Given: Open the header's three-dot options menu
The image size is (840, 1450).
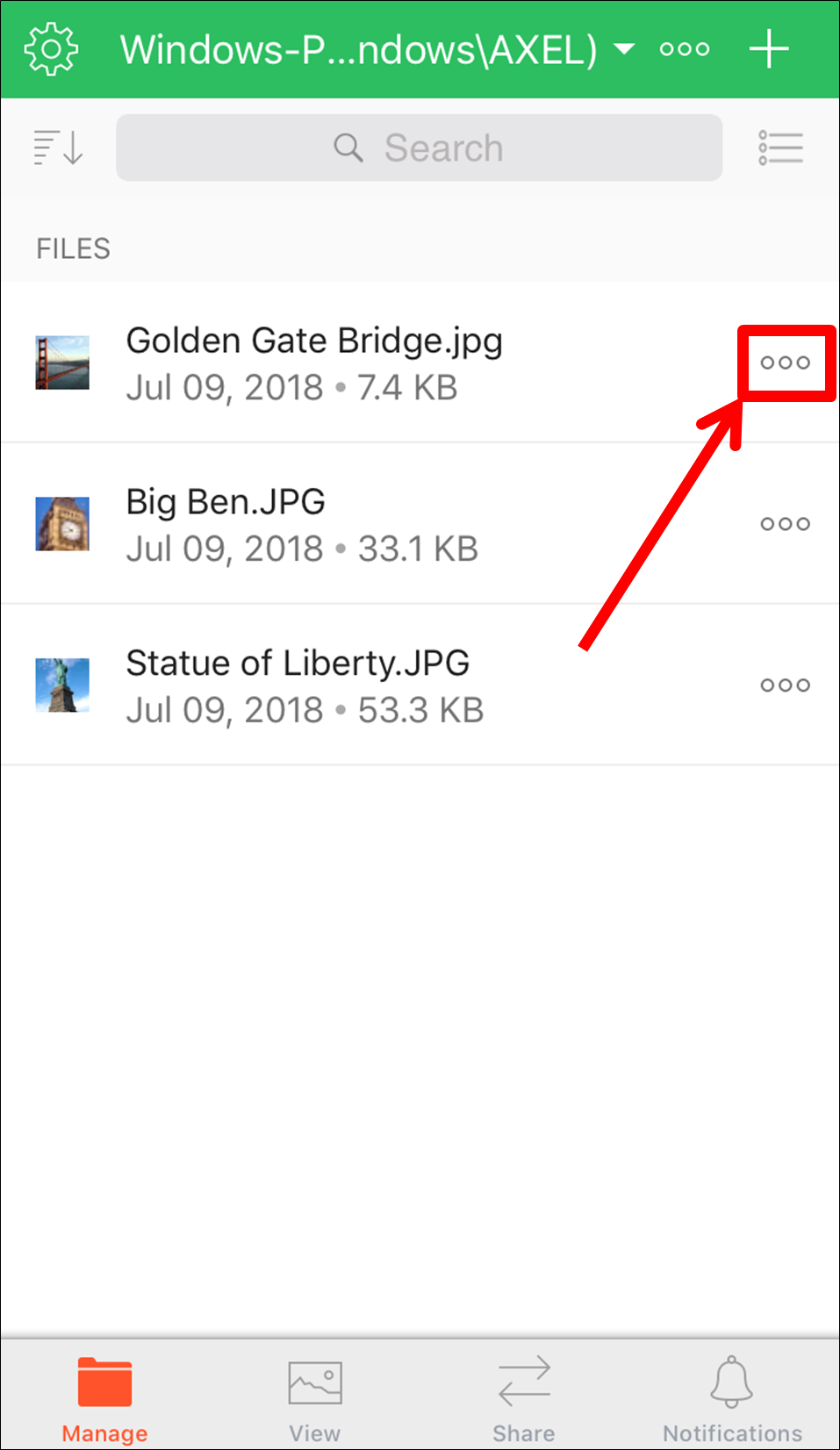Looking at the screenshot, I should [685, 49].
